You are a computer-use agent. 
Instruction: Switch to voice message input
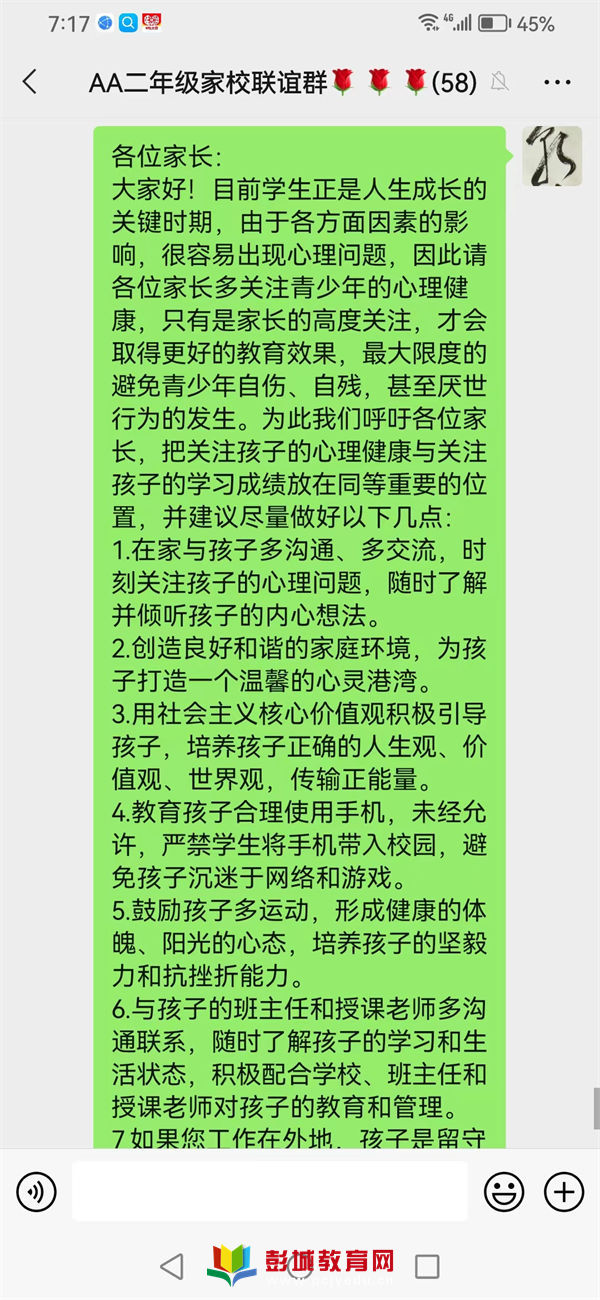tap(36, 1191)
